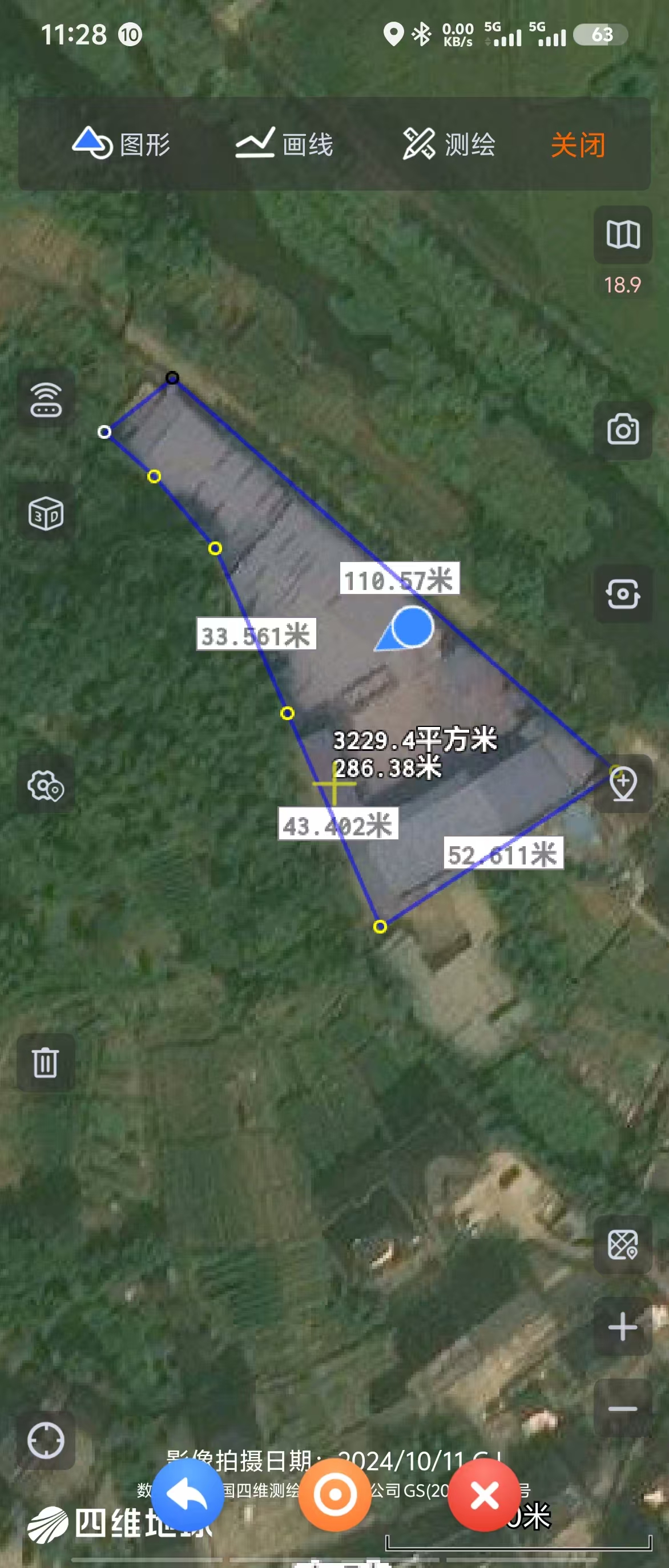The image size is (669, 1568).
Task: Open the wireless device connection icon
Action: point(46,399)
